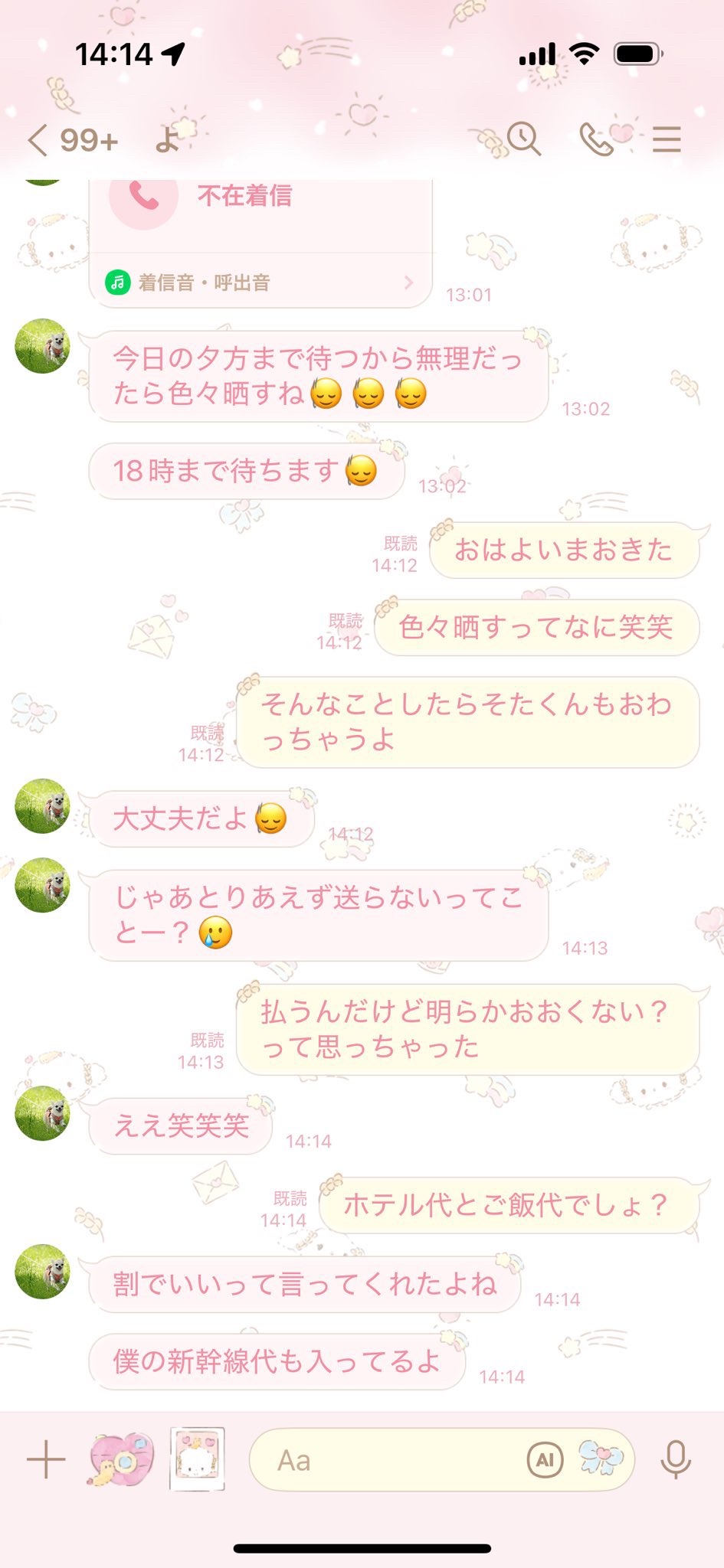Open 着信音・呼出音 settings

pyautogui.click(x=260, y=283)
